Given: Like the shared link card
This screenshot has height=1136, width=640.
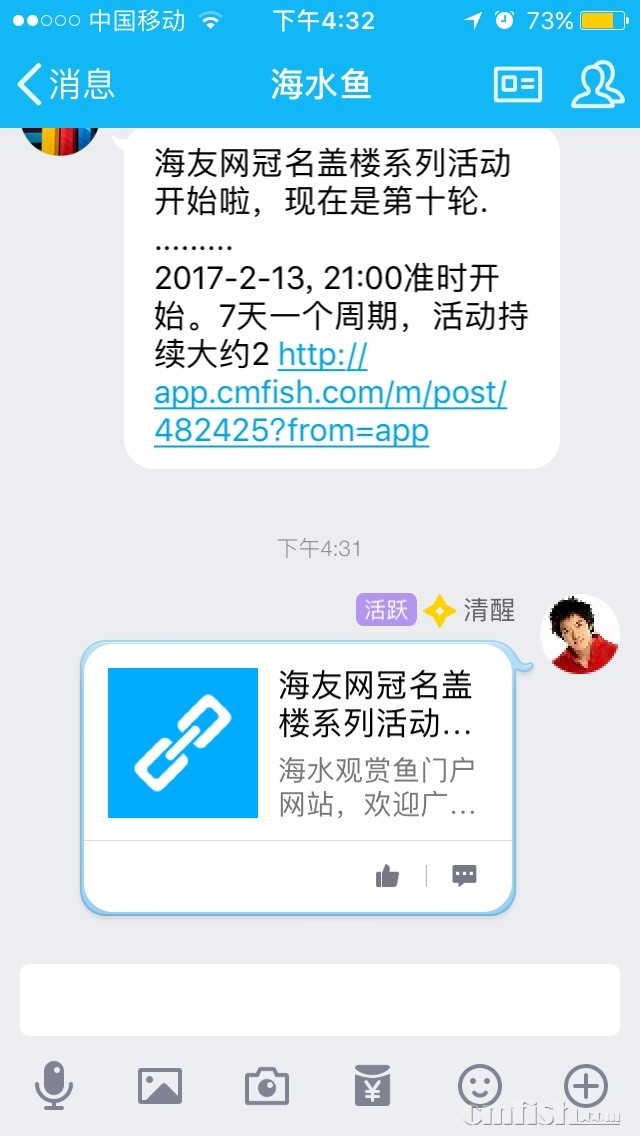Looking at the screenshot, I should click(387, 876).
